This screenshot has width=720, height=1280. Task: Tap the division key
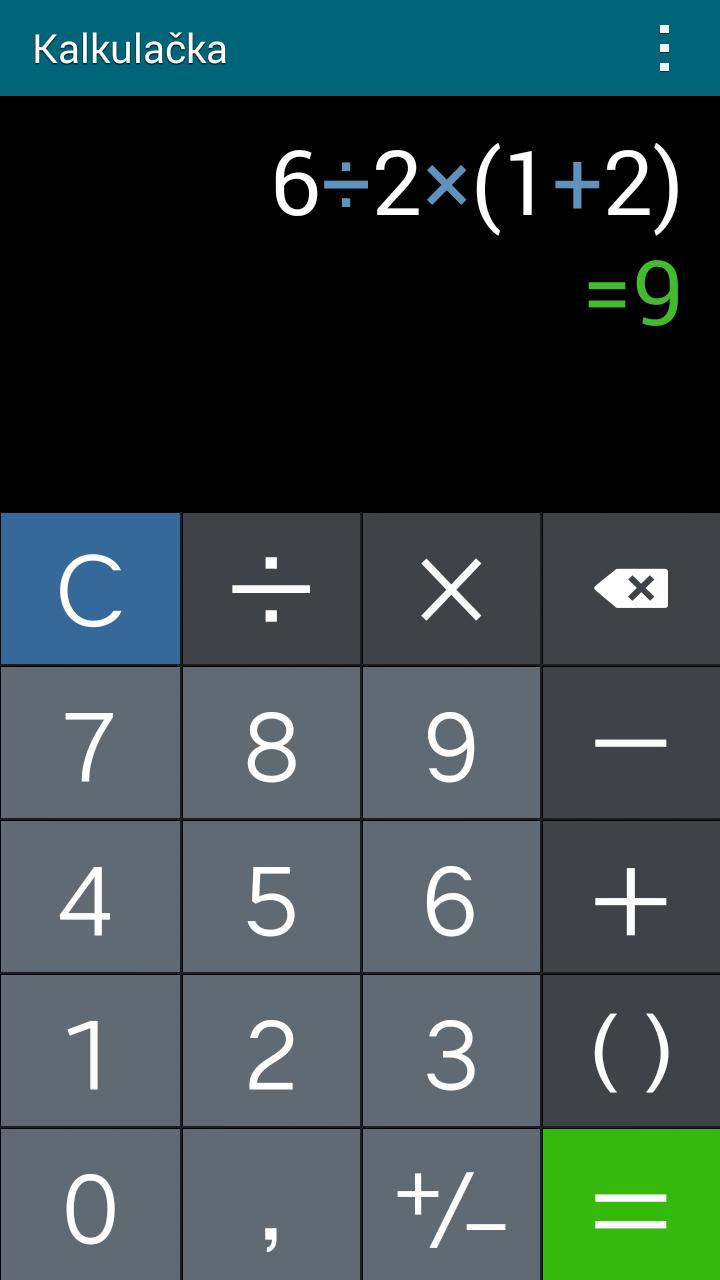[271, 589]
